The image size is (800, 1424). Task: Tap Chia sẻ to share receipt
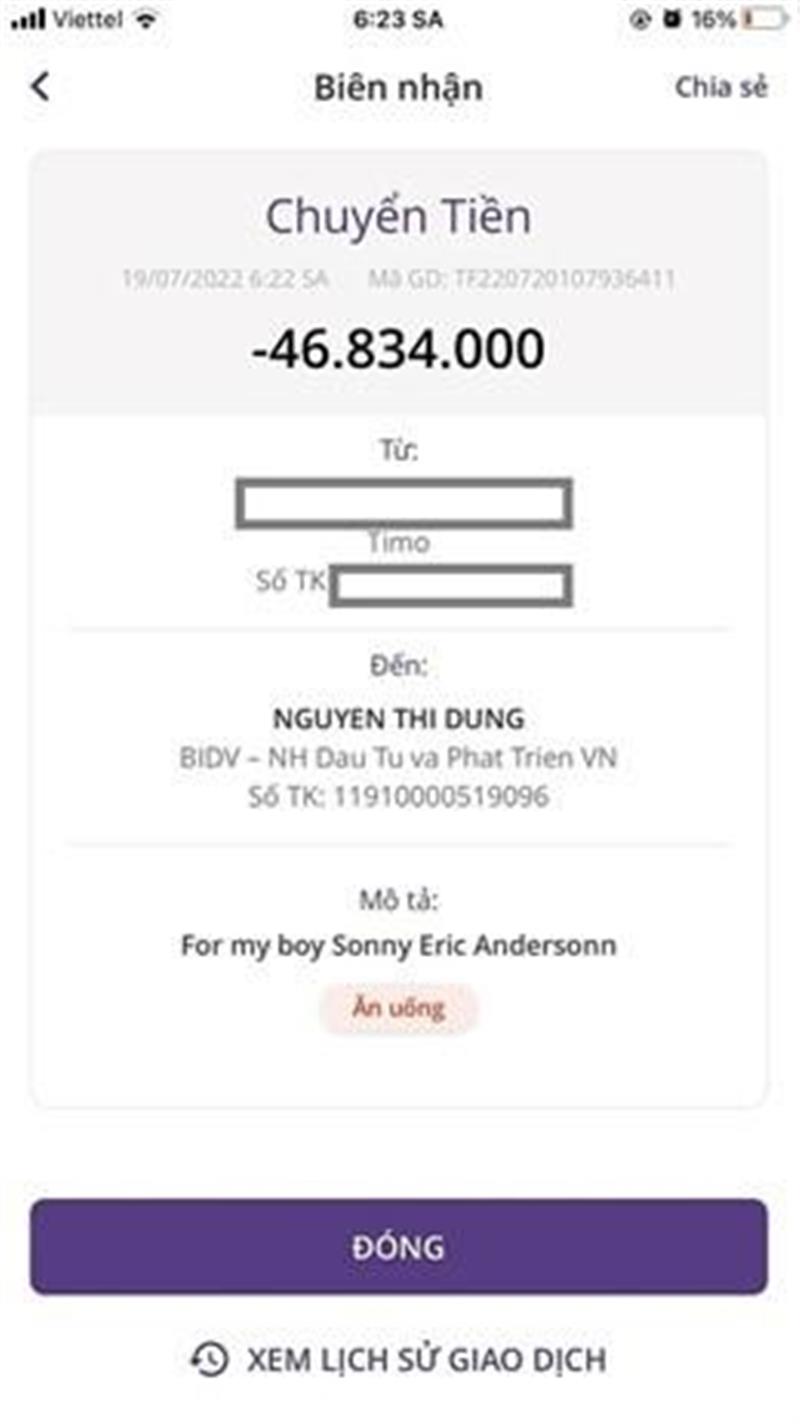coord(721,87)
